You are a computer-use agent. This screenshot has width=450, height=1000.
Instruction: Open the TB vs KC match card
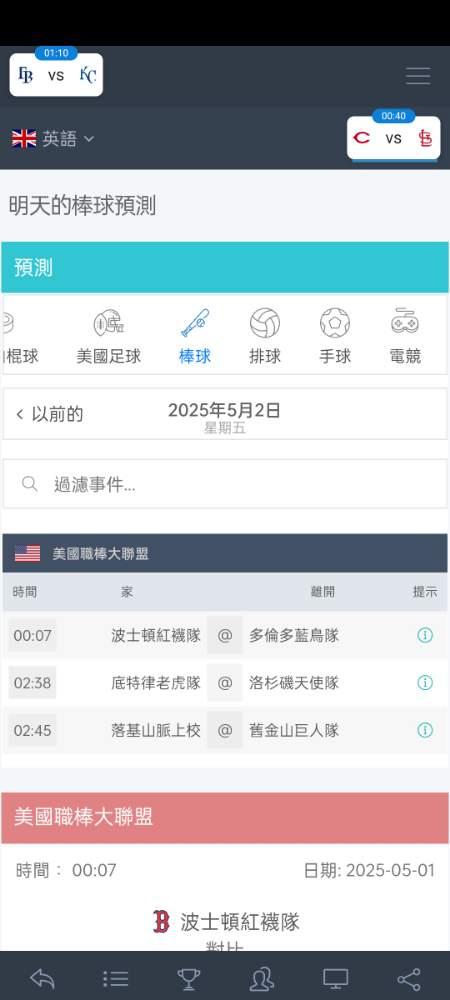(56, 75)
